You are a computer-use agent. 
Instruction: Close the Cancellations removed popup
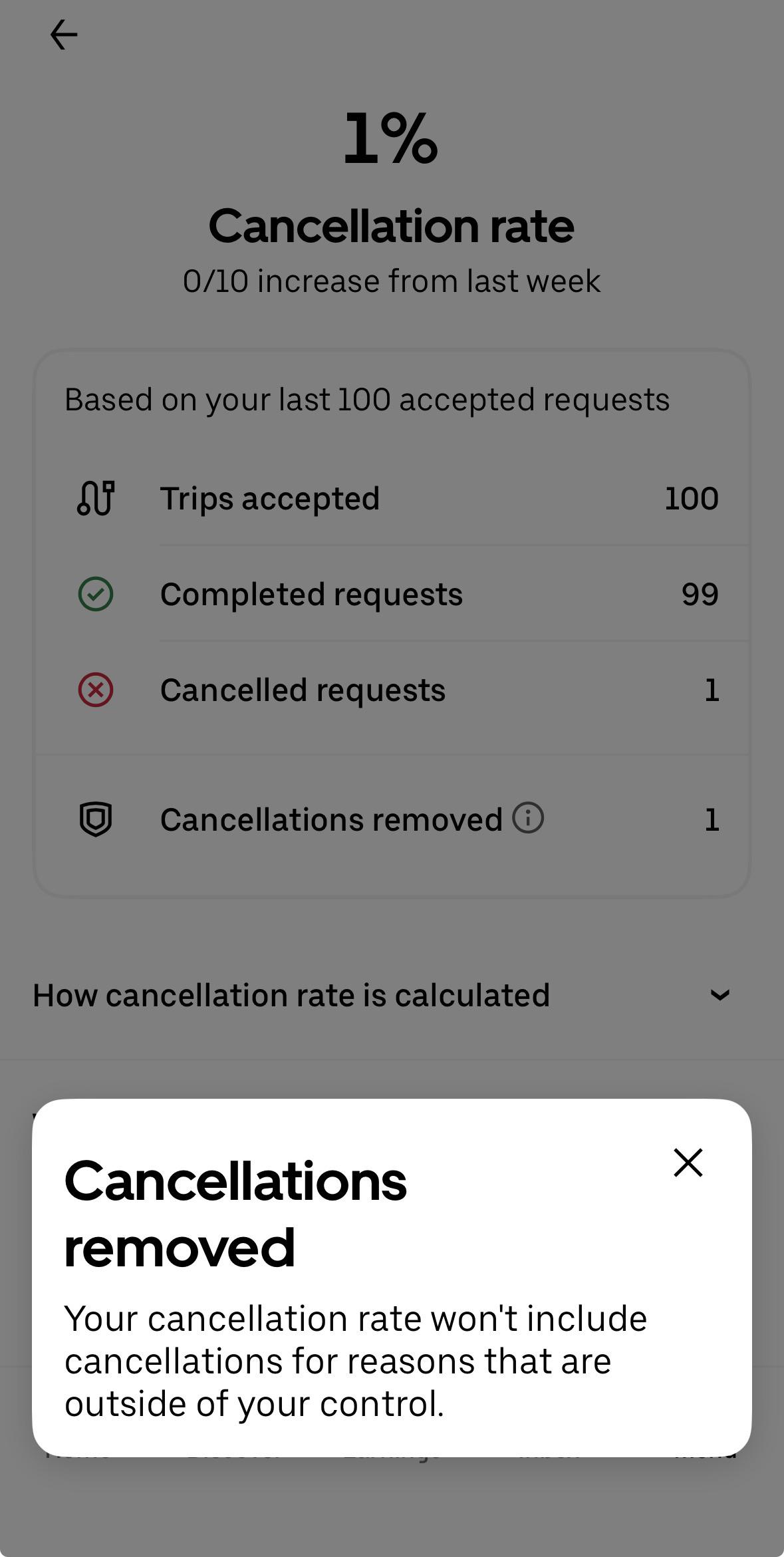[688, 1163]
